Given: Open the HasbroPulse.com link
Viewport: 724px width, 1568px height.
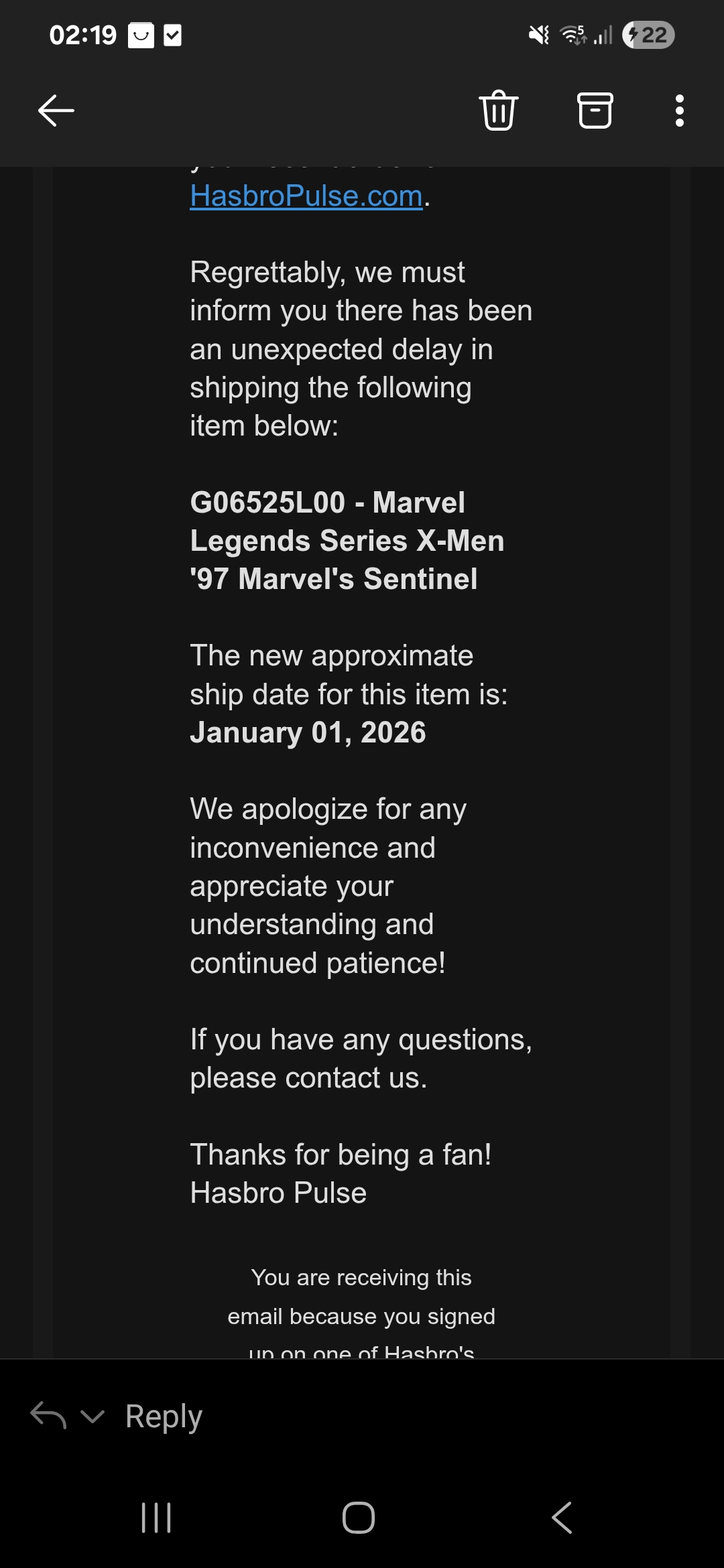Looking at the screenshot, I should (x=306, y=196).
